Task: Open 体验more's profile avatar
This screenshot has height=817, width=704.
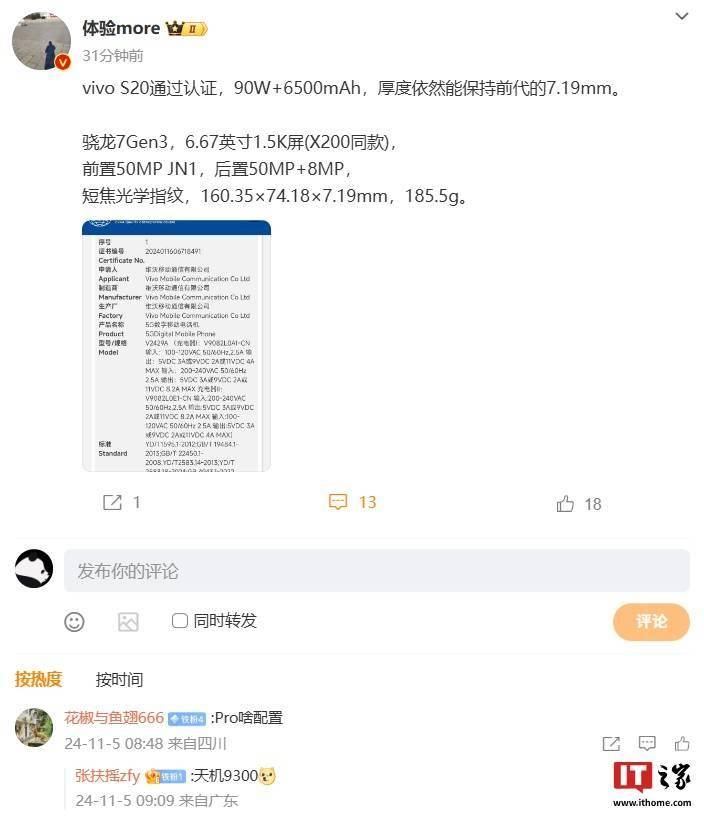Action: pos(41,41)
